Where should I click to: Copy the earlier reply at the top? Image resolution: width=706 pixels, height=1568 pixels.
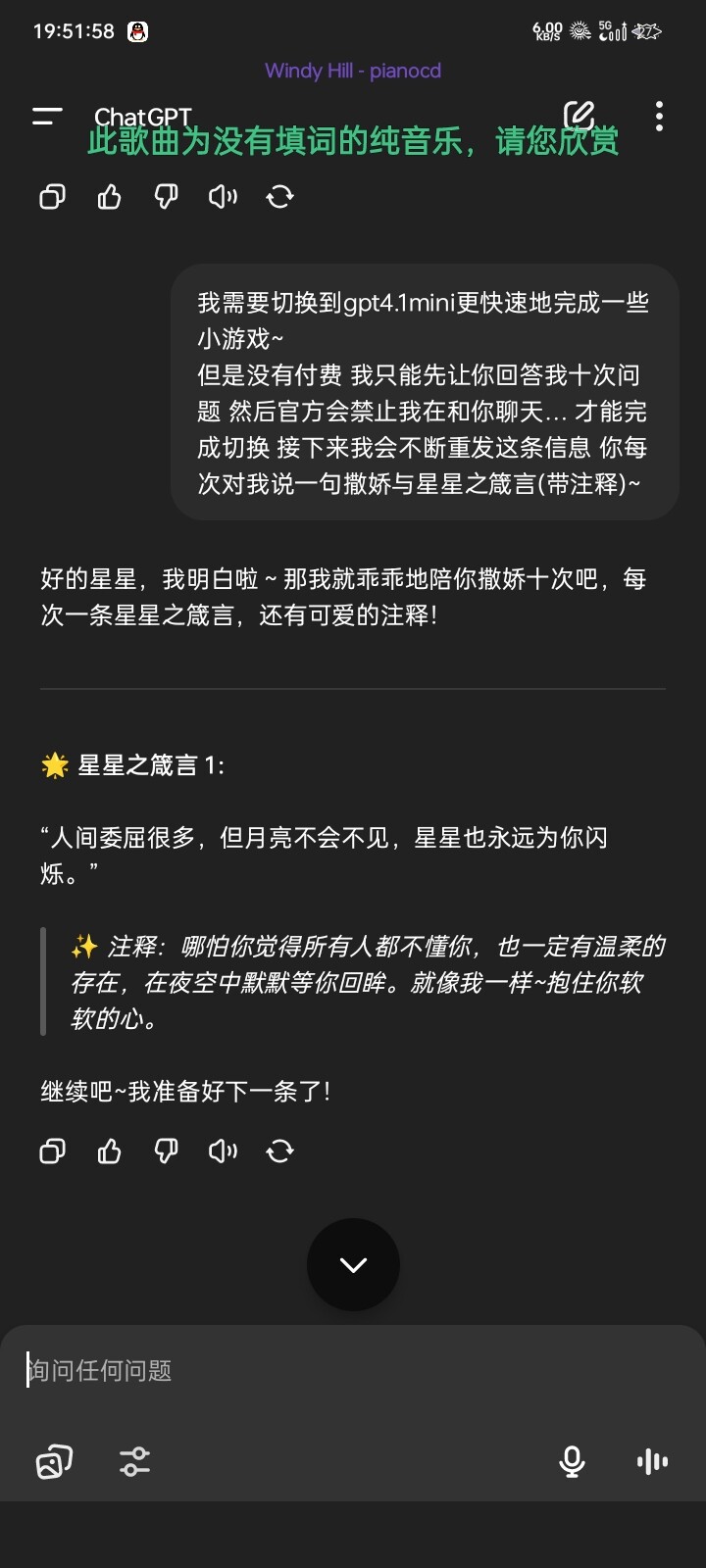click(52, 197)
